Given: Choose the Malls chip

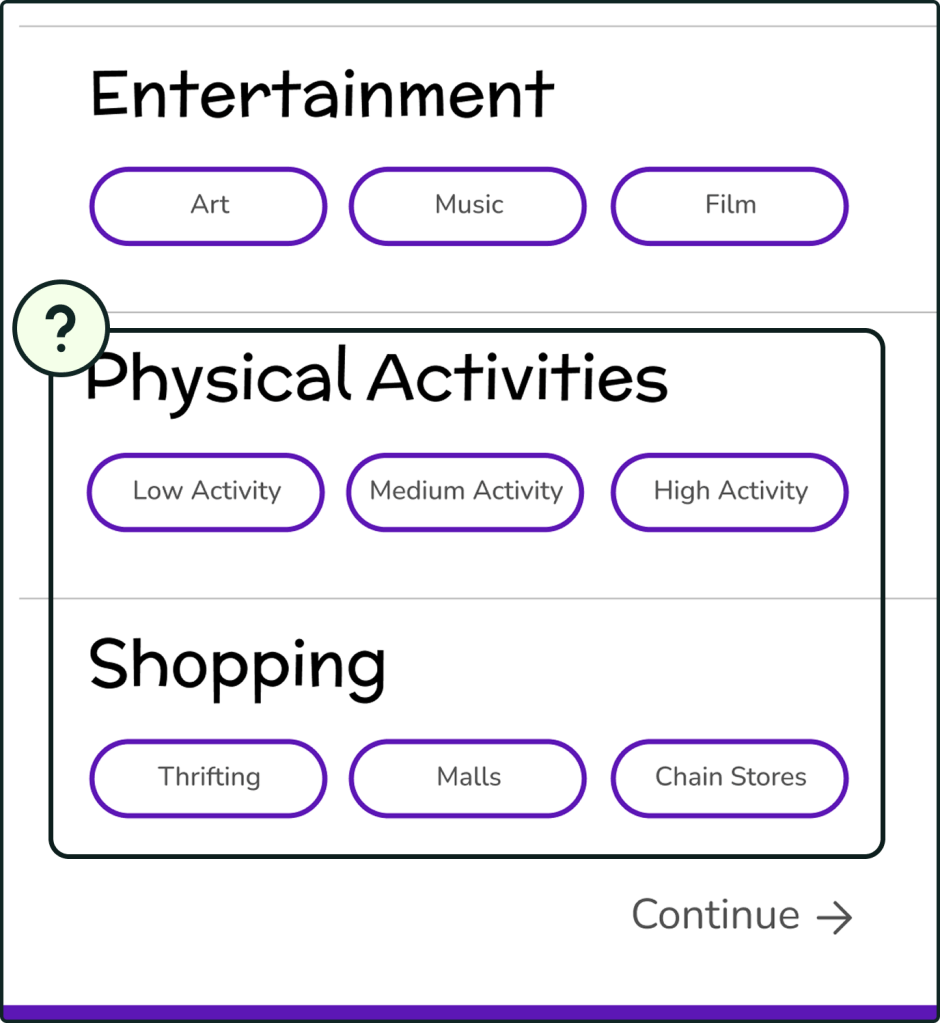Looking at the screenshot, I should [467, 778].
